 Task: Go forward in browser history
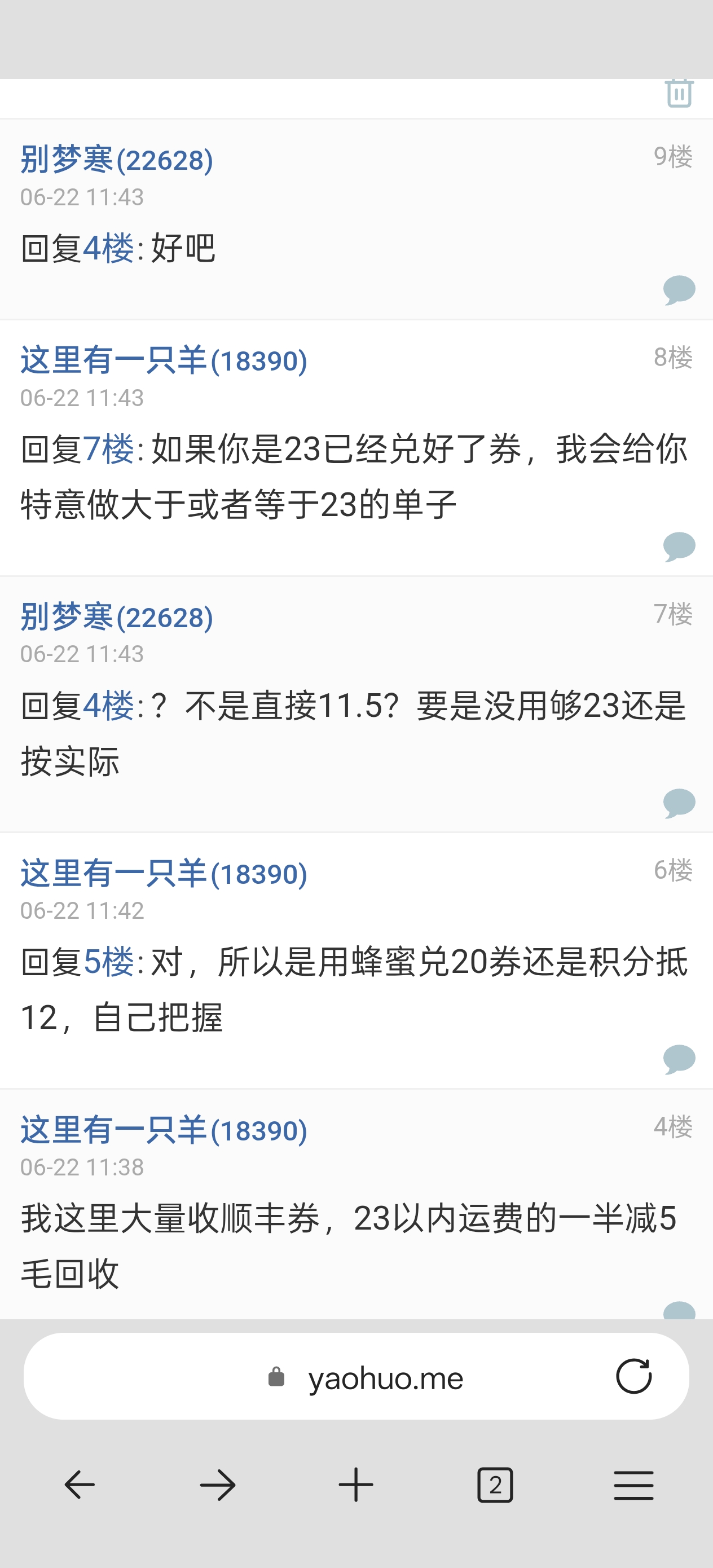[218, 1485]
